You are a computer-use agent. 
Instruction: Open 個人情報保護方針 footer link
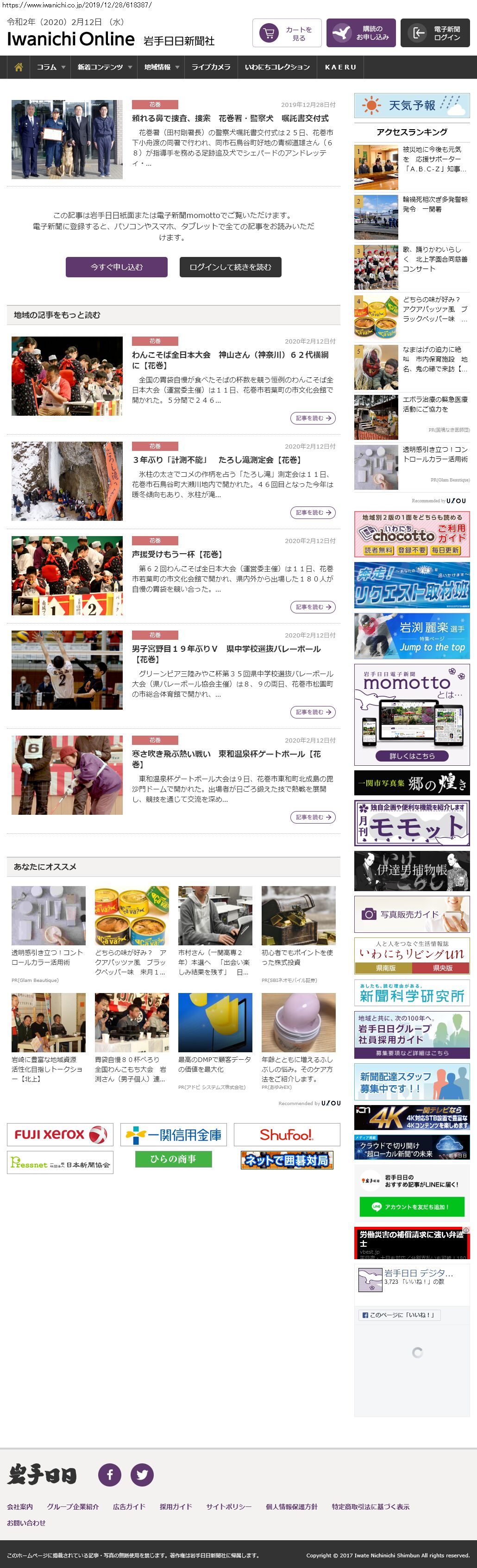point(291,1506)
